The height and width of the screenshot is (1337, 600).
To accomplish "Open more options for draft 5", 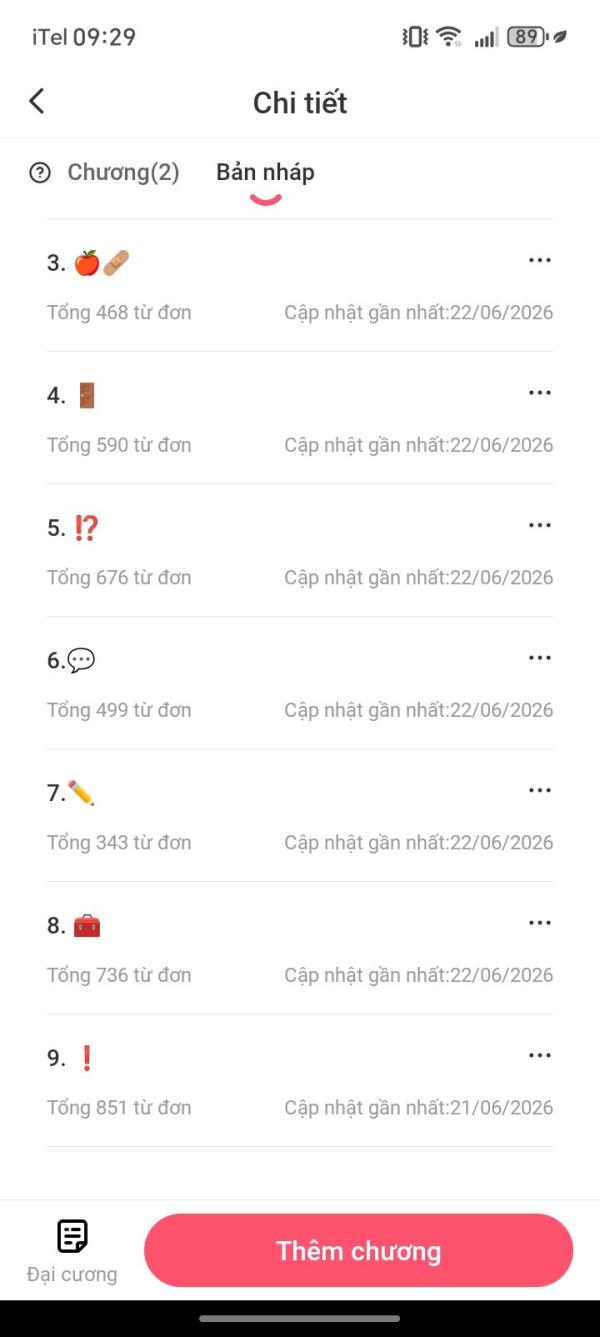I will 540,525.
